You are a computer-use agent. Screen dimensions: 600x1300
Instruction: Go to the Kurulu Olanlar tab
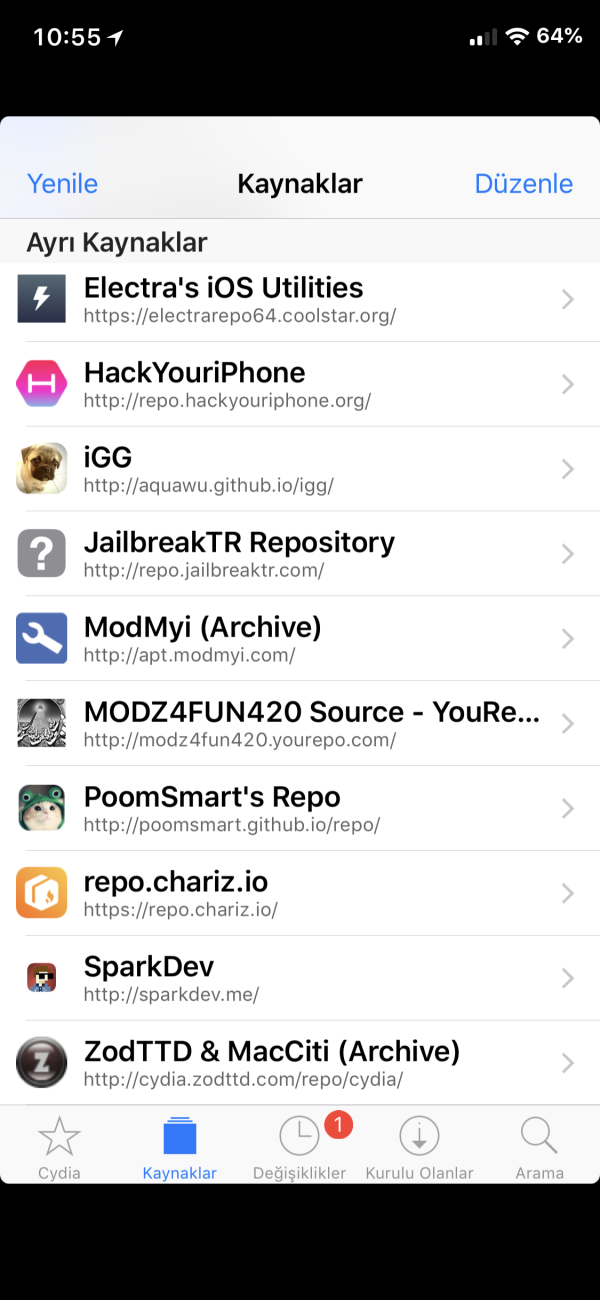(420, 1148)
